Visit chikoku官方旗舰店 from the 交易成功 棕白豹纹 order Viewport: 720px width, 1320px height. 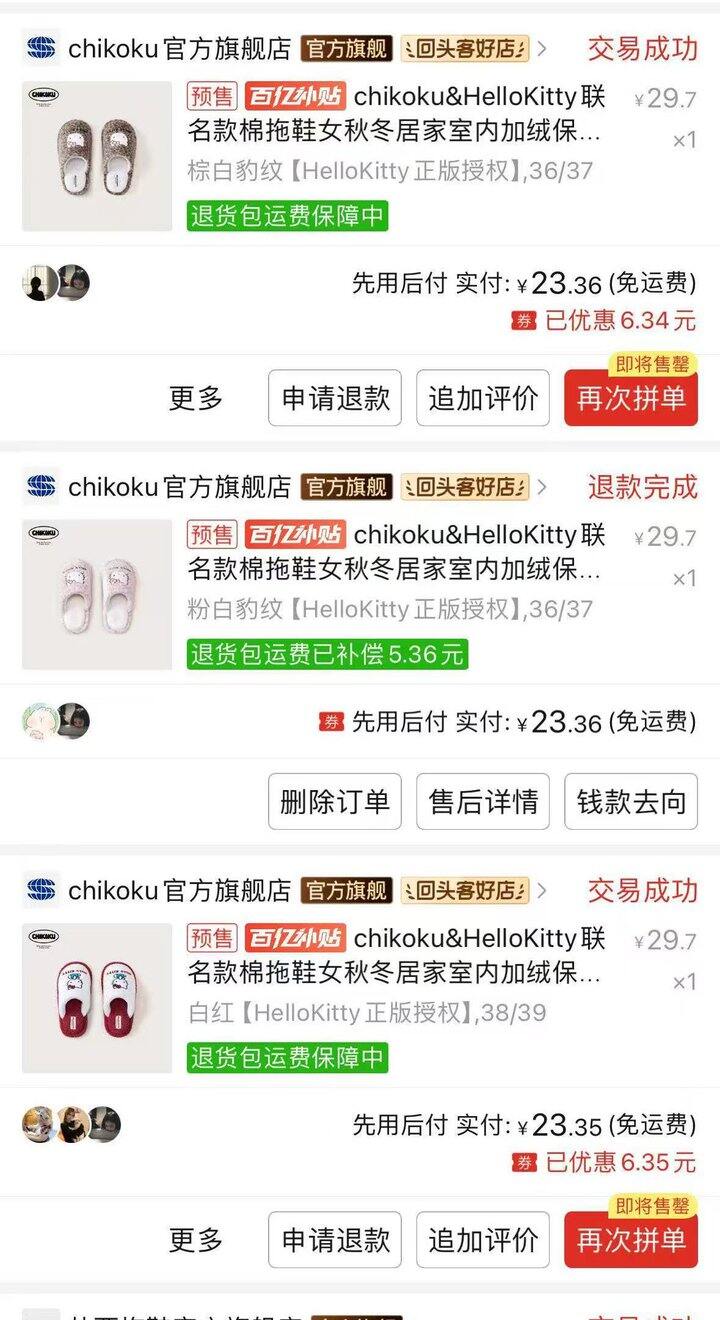tap(180, 47)
